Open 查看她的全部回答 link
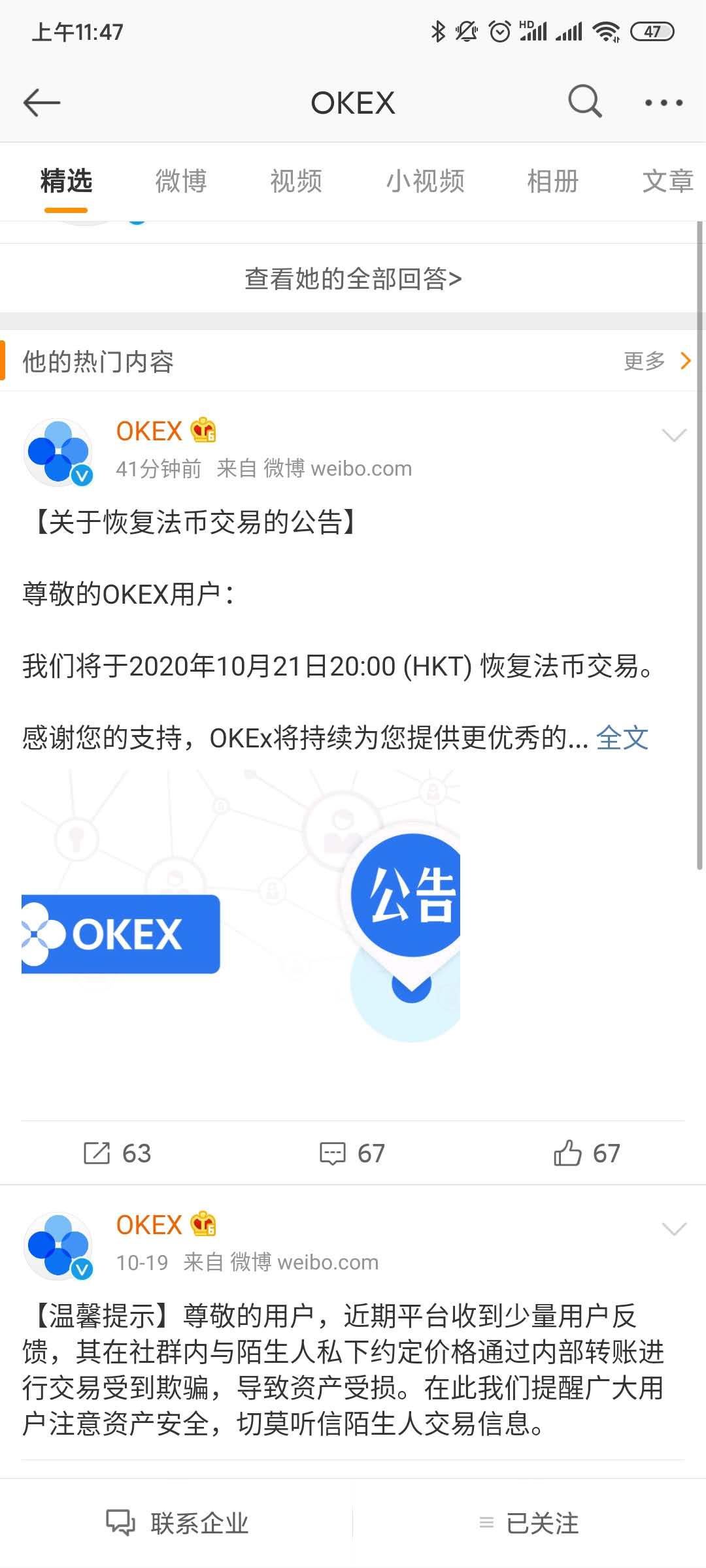Screen dimensions: 706x1568 point(353,279)
